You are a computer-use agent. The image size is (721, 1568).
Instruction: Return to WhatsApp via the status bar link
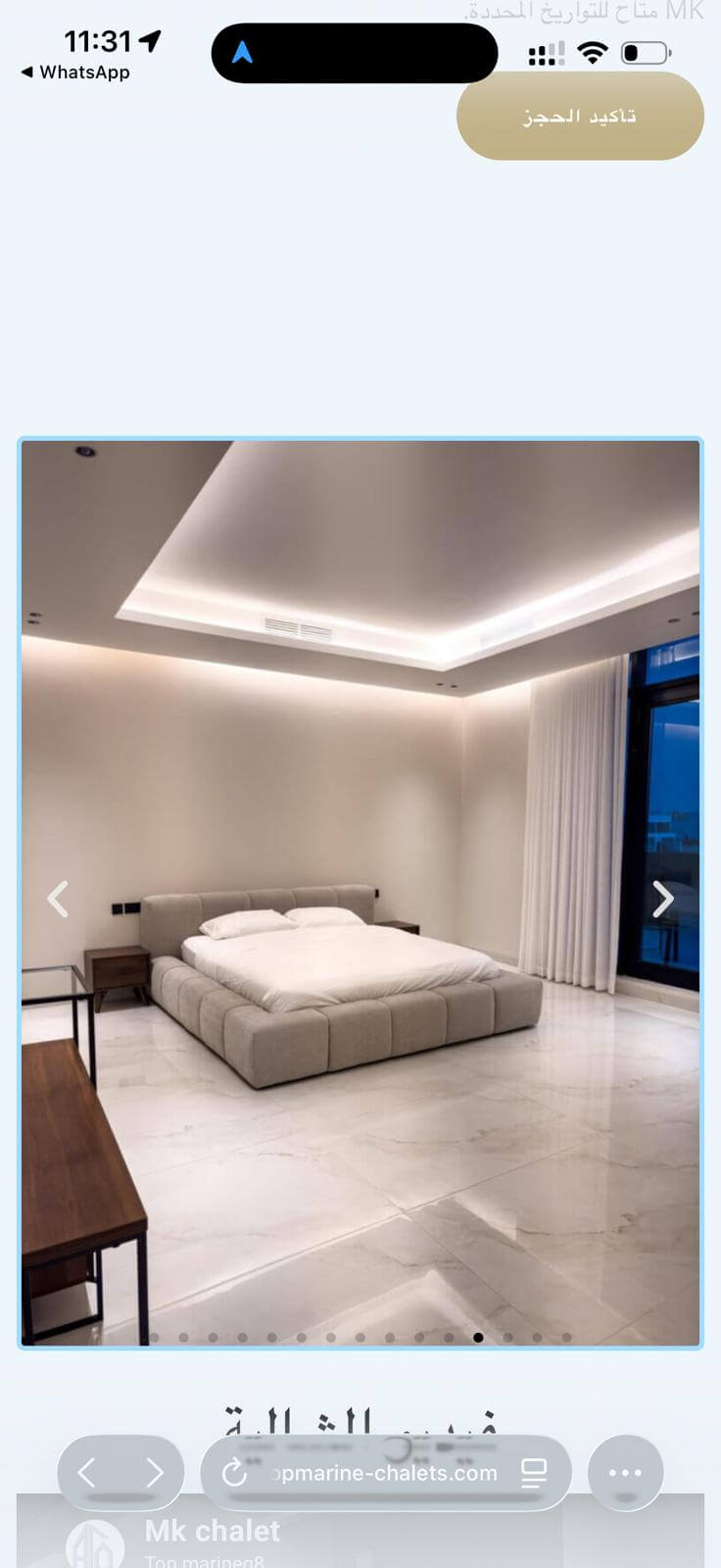(x=75, y=73)
